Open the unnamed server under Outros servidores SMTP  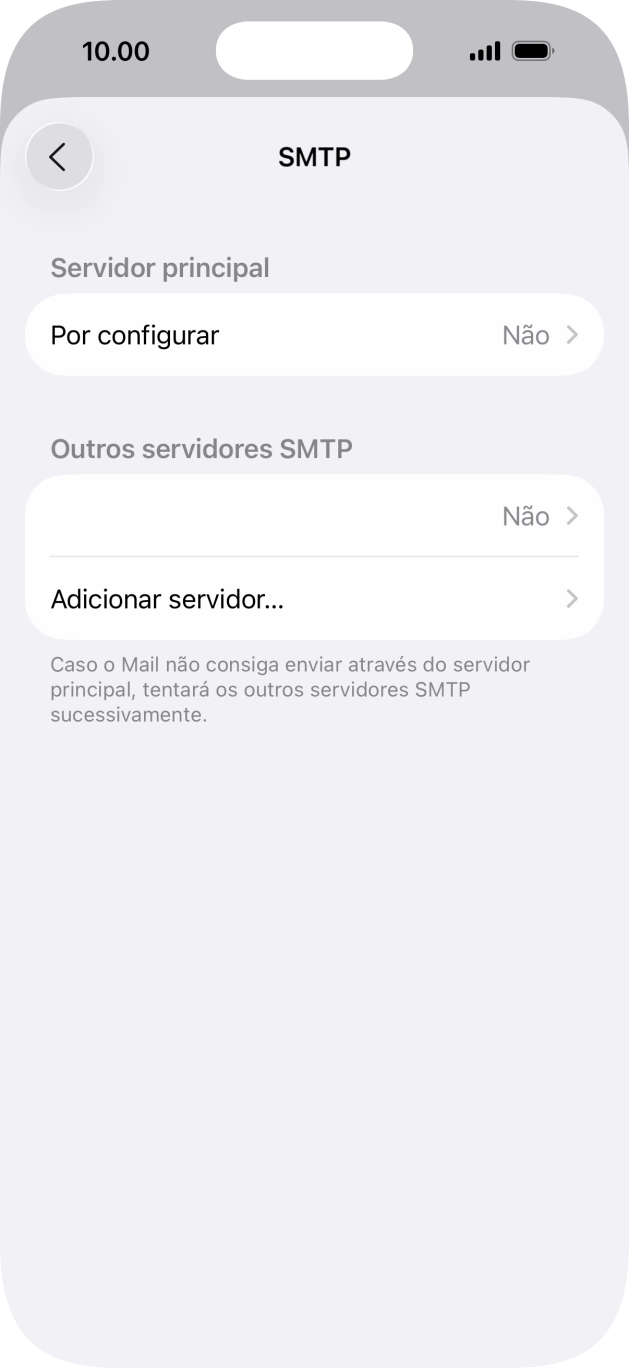[x=314, y=516]
